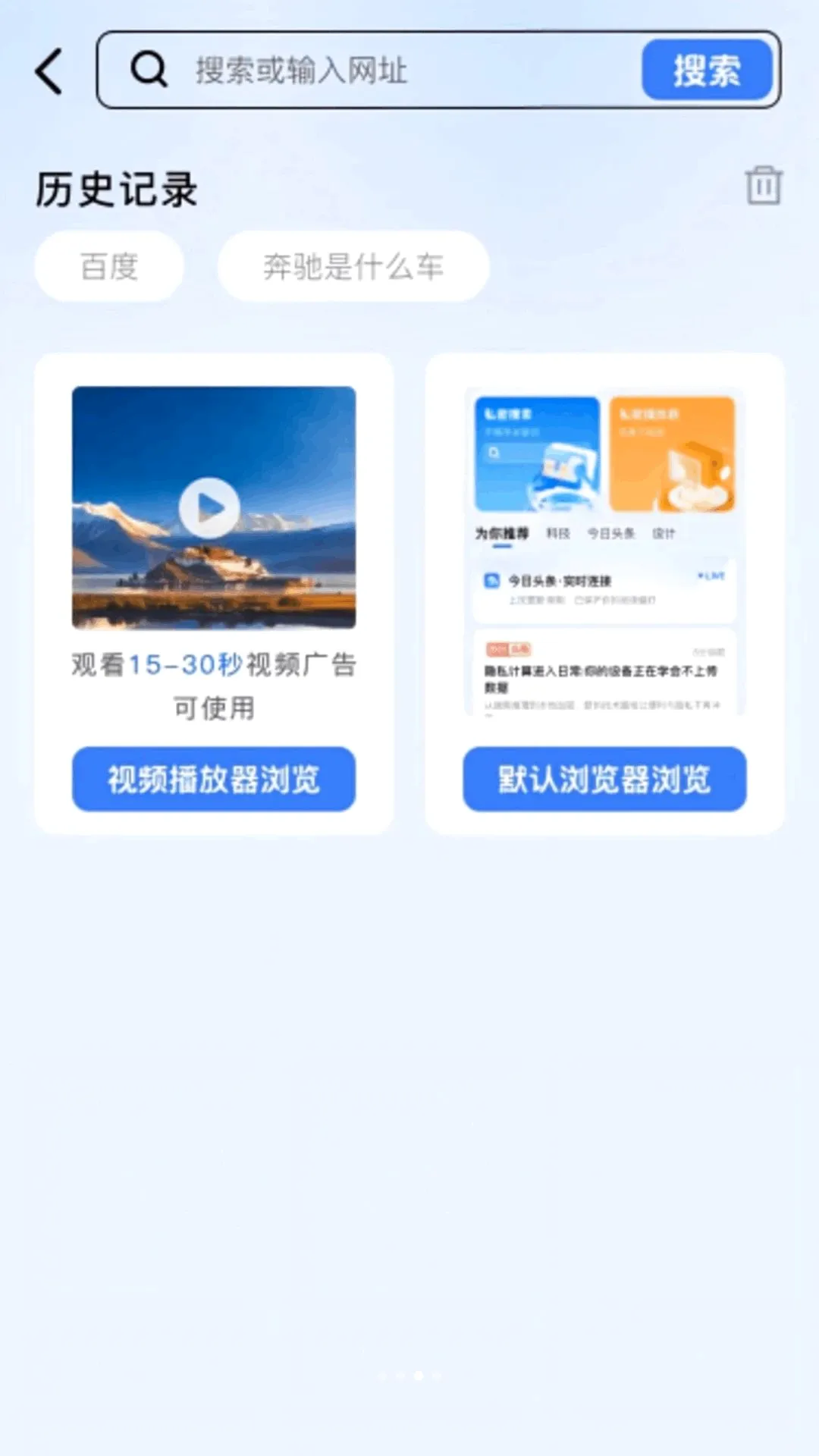
Task: Go back using the top-left arrow
Action: 49,71
